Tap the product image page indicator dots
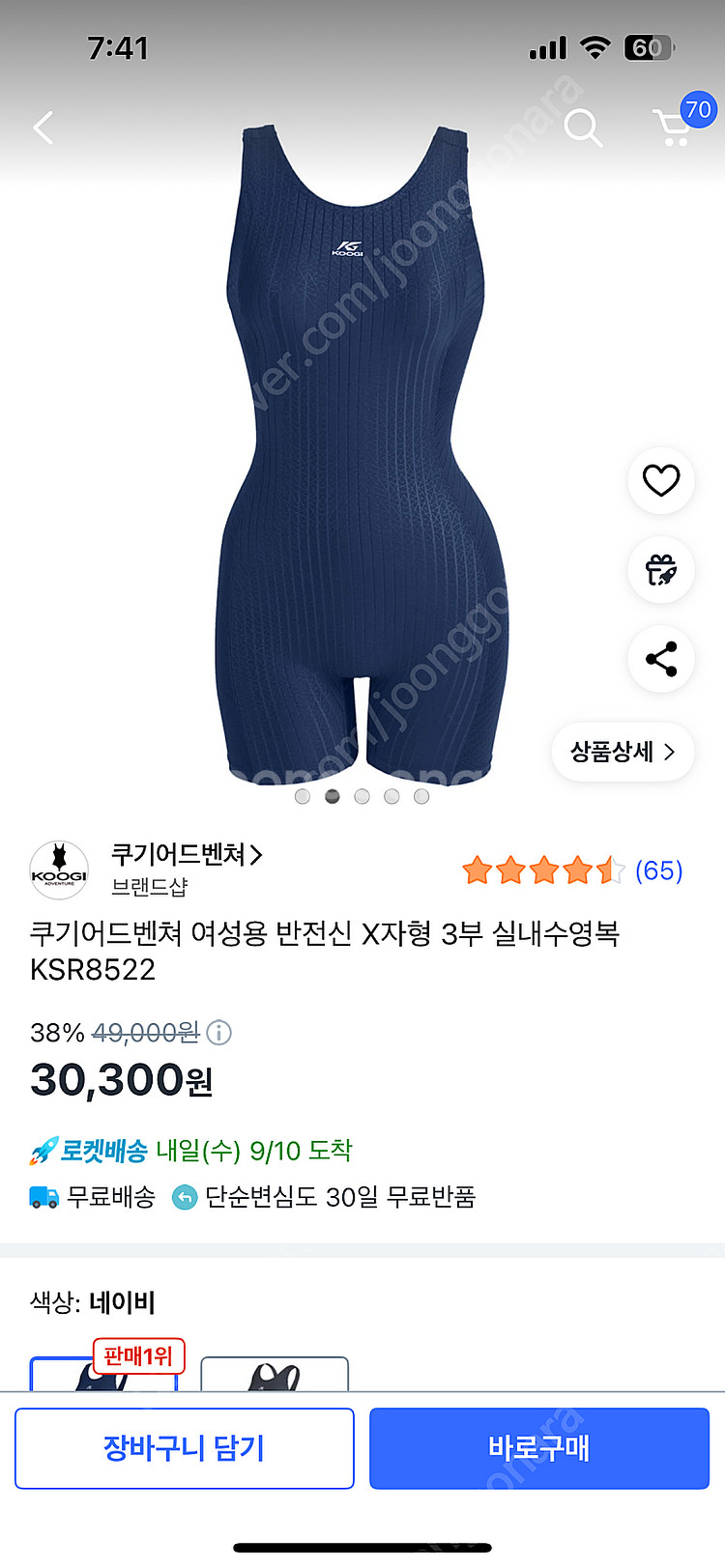The image size is (725, 1568). pyautogui.click(x=362, y=796)
